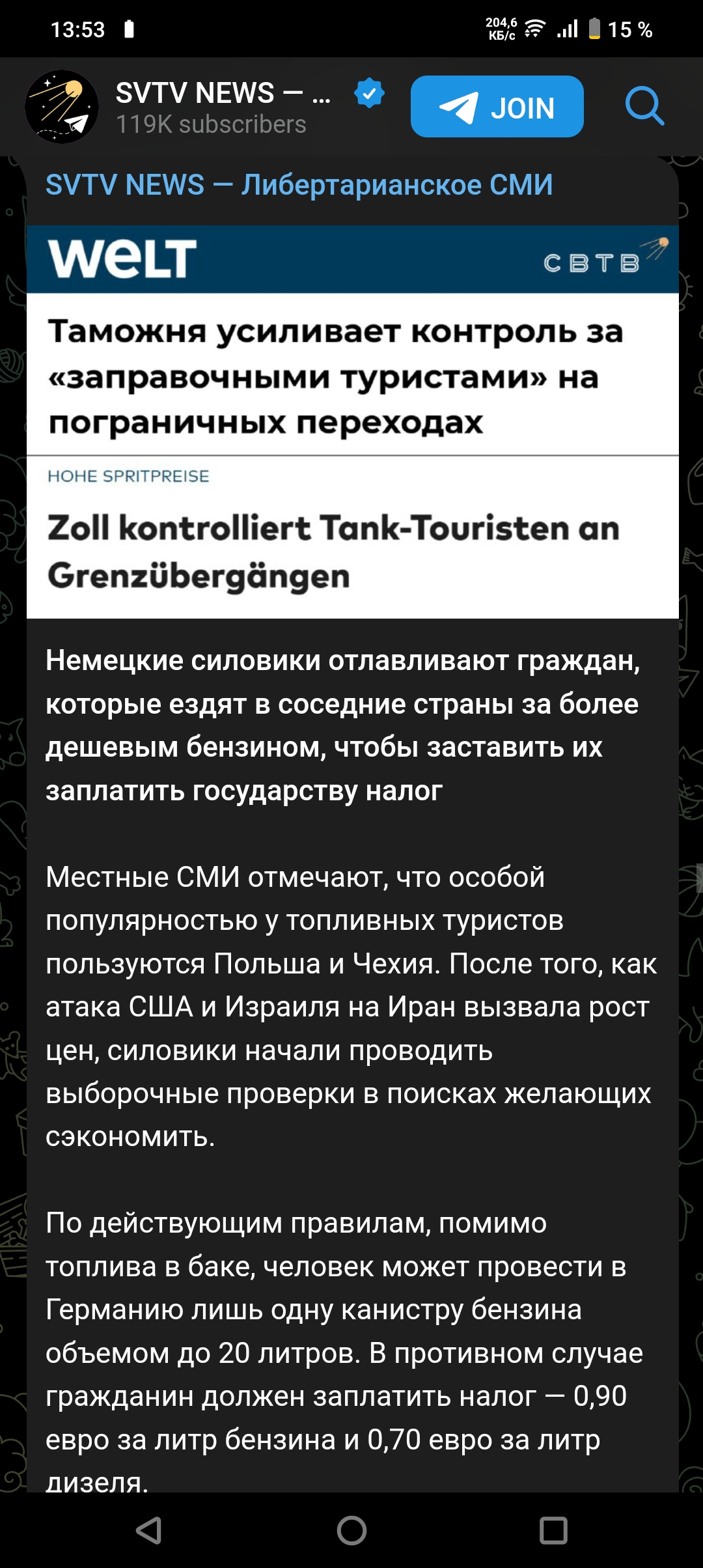This screenshot has height=1568, width=703.
Task: Open the Welt headline image in the post
Action: point(353,422)
